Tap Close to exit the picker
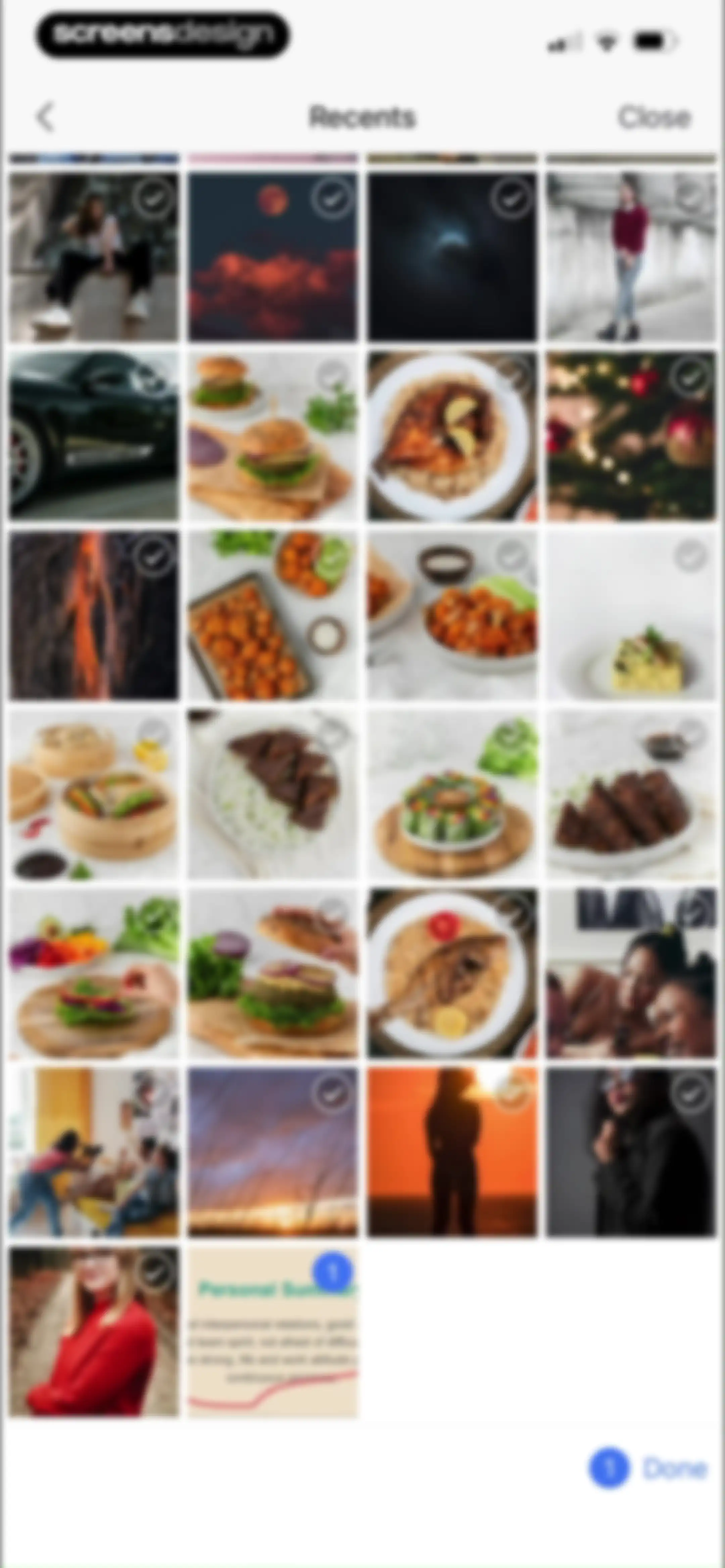 coord(655,118)
